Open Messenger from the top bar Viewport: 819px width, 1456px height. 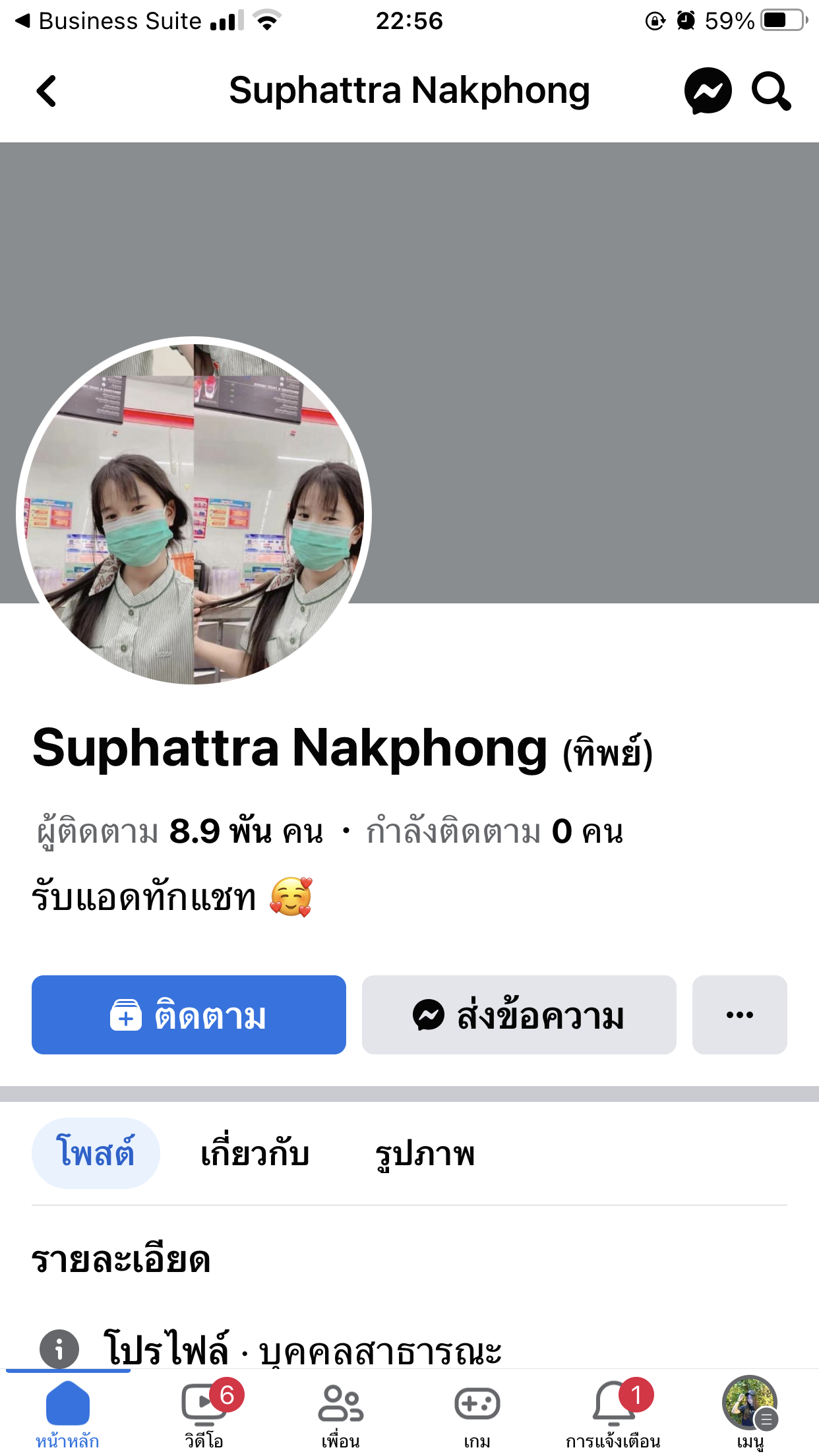pos(708,91)
